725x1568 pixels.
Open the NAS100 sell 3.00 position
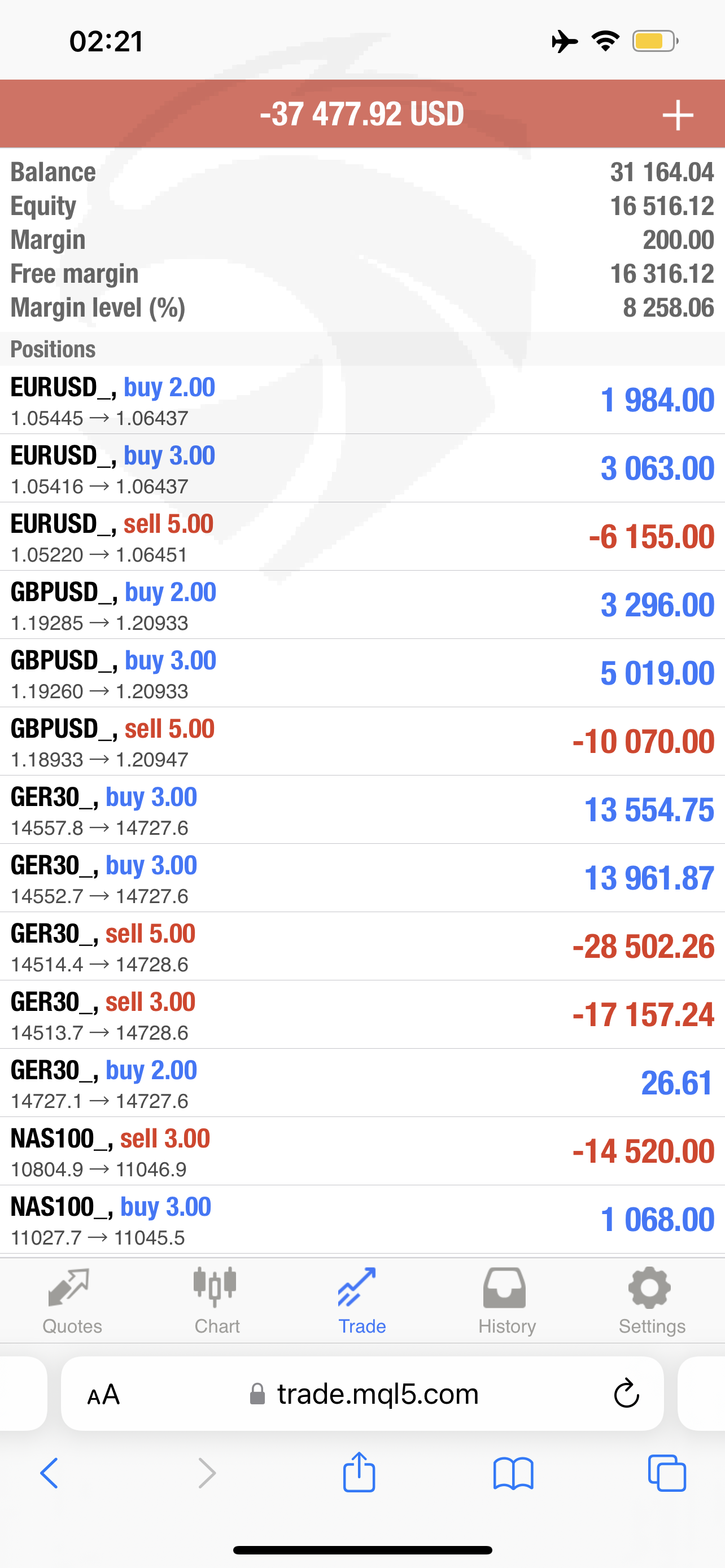coord(362,1151)
